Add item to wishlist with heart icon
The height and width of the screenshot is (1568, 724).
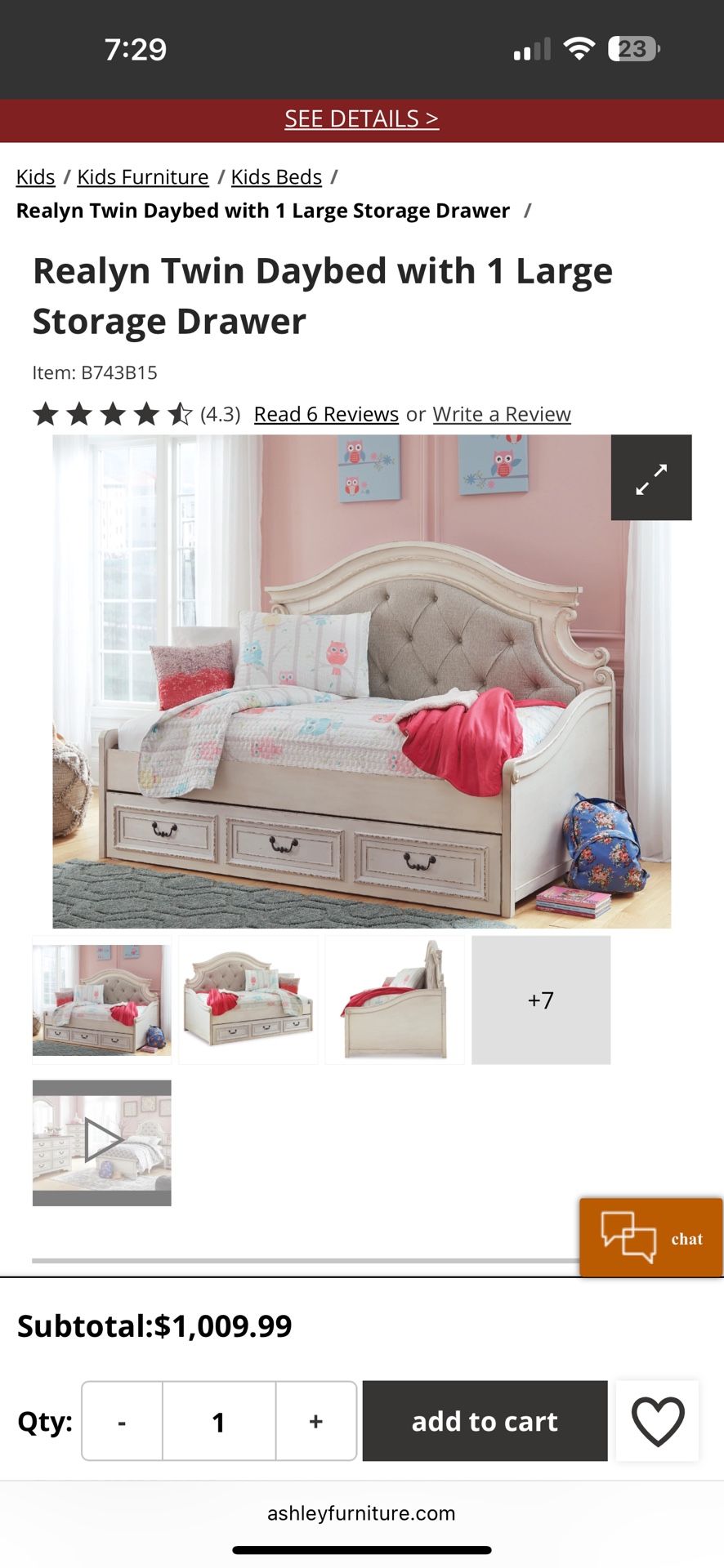657,1421
